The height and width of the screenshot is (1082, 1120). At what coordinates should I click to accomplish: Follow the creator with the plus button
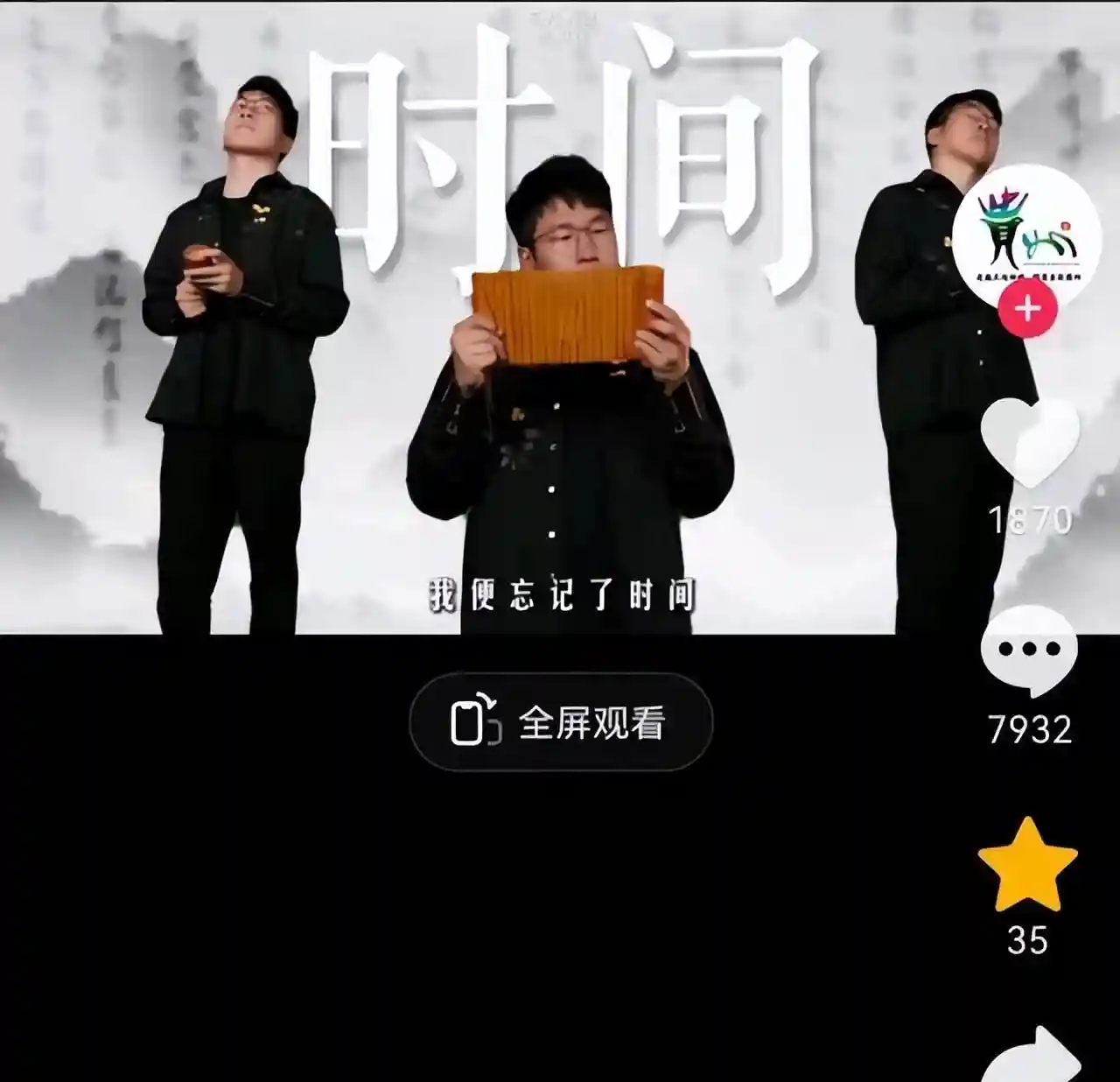[x=1028, y=310]
